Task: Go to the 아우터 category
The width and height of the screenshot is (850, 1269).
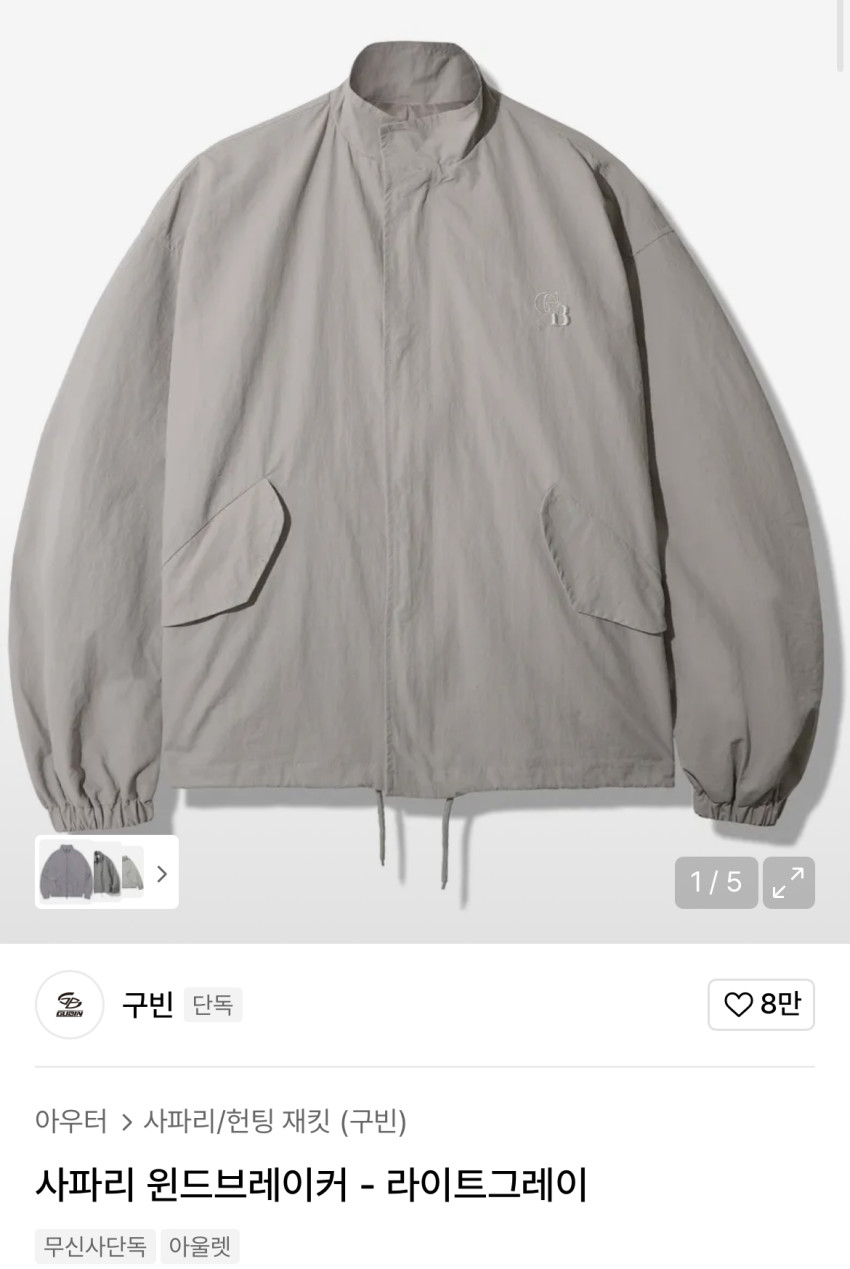Action: [71, 1121]
